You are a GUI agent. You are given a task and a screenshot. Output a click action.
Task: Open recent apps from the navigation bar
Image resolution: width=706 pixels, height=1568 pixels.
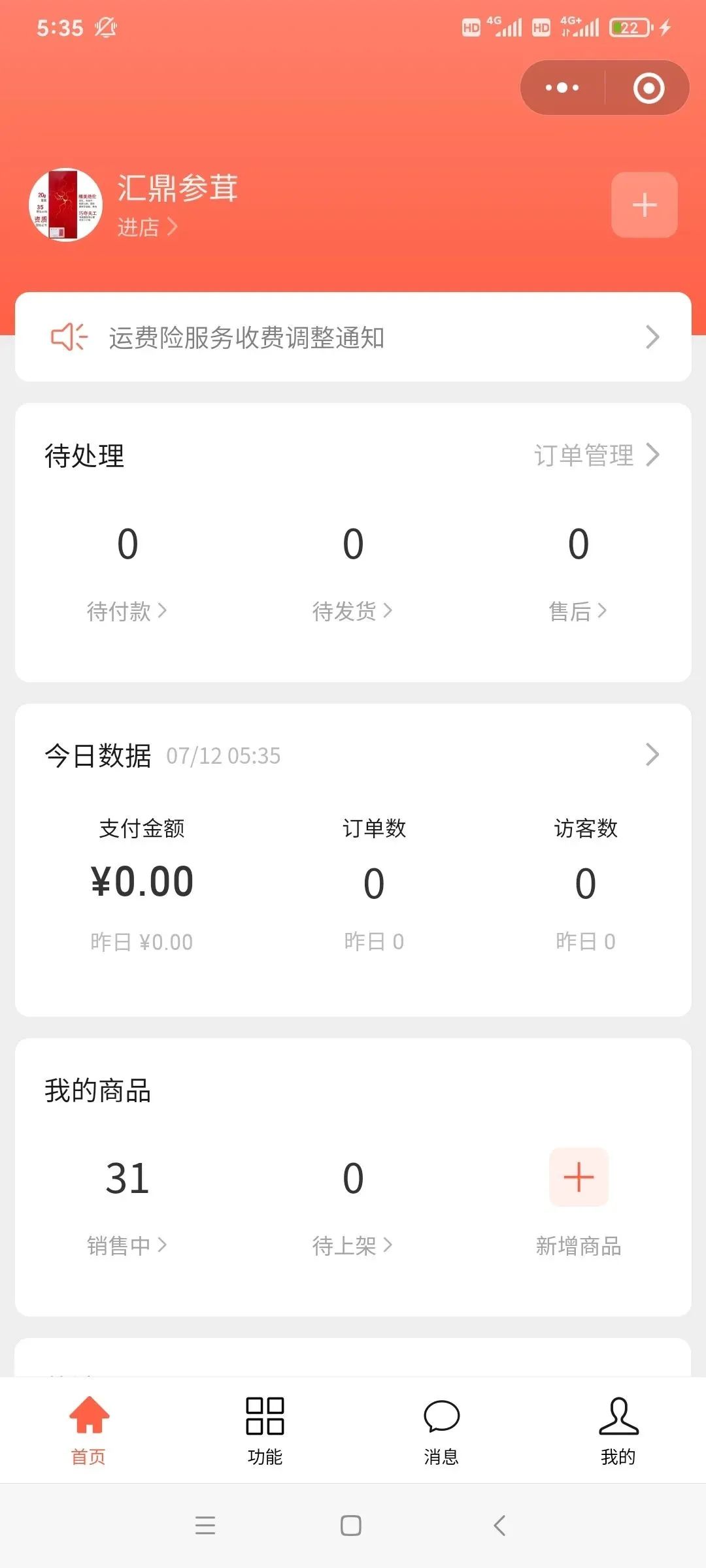(205, 1526)
